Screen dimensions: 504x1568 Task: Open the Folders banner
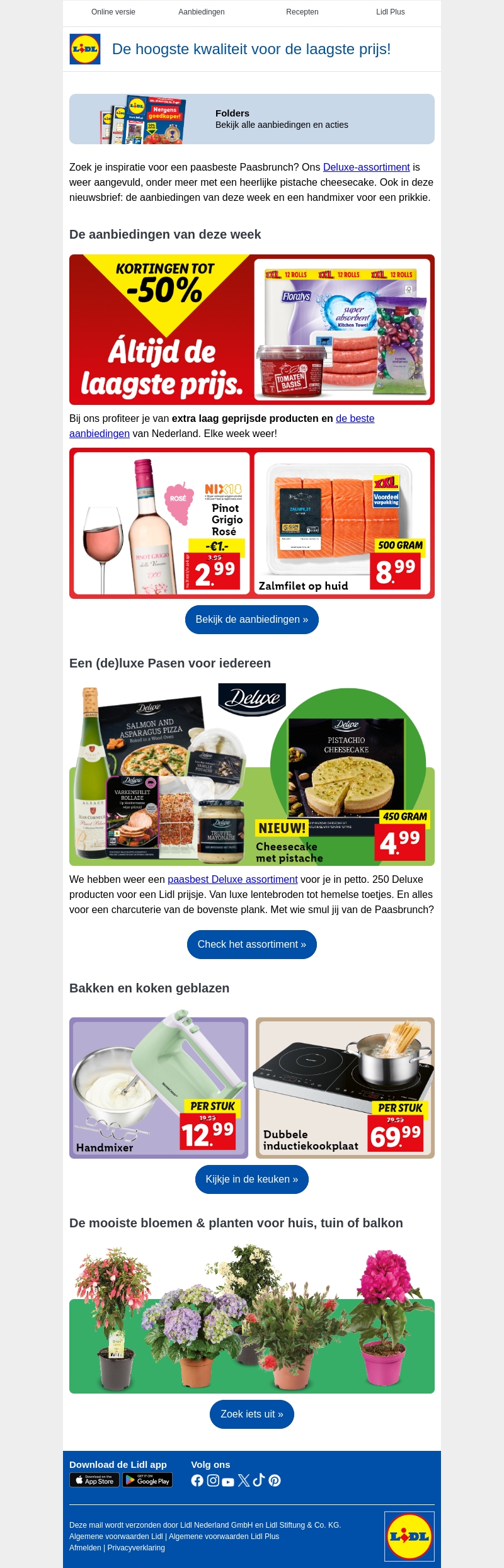coord(252,119)
